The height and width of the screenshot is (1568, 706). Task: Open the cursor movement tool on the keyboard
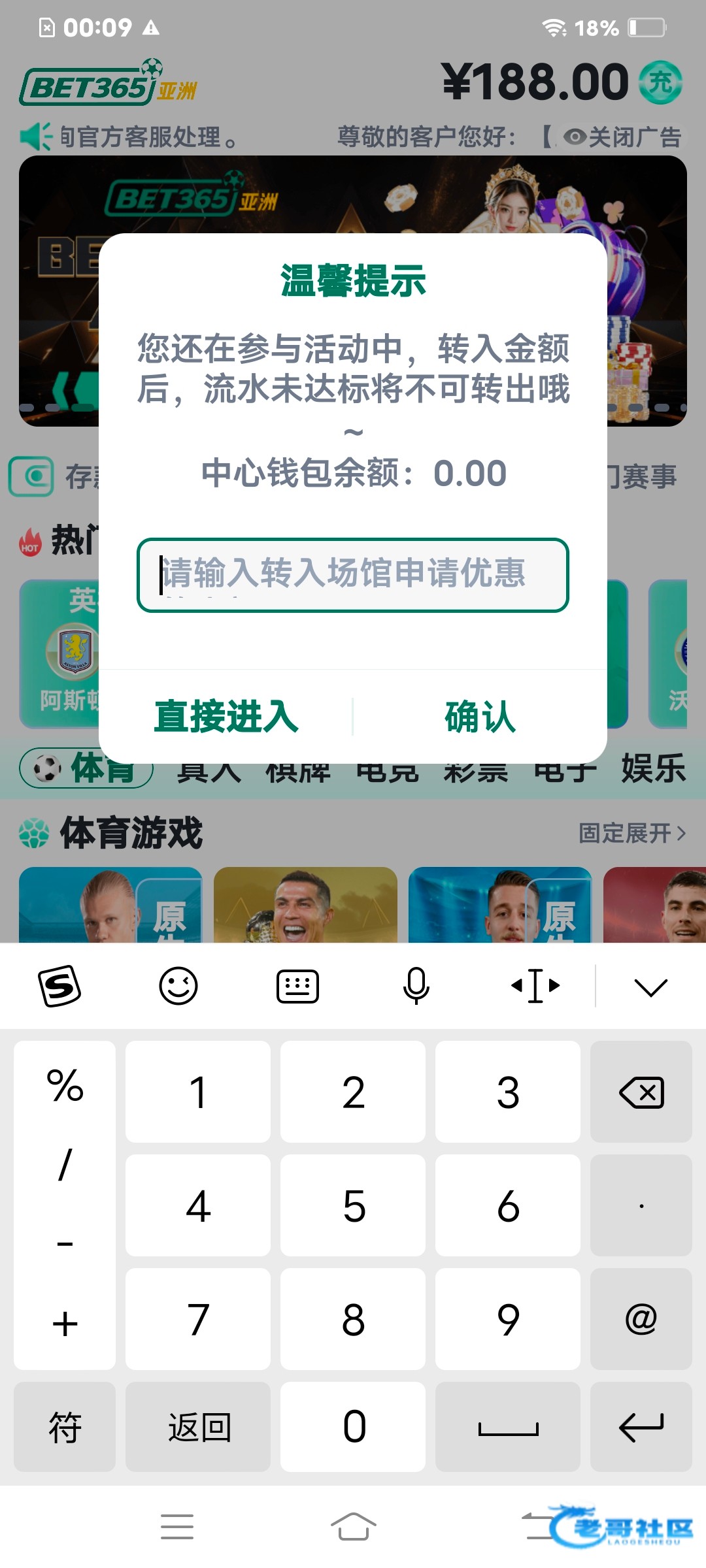tap(535, 986)
